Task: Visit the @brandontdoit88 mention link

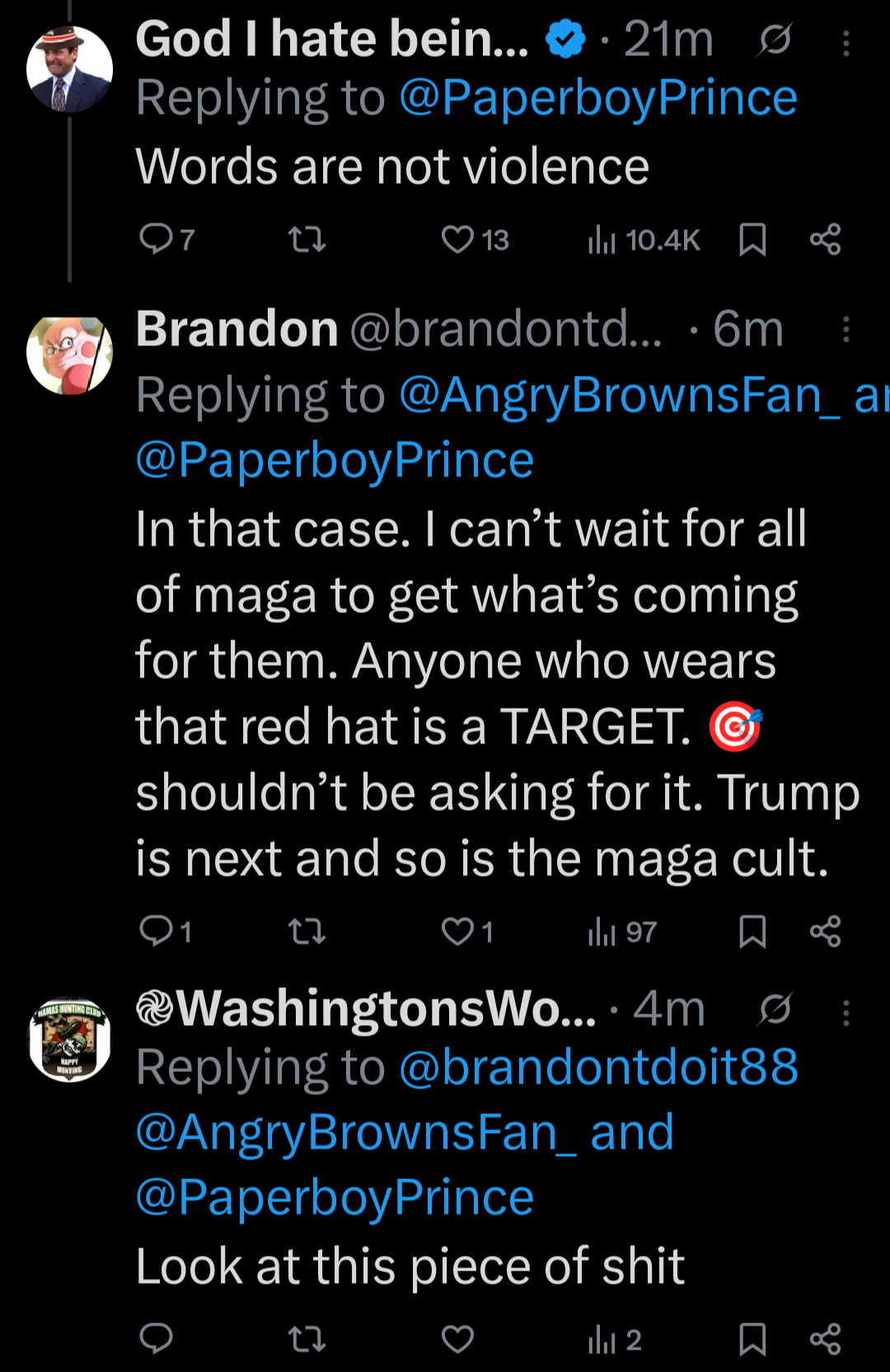Action: pyautogui.click(x=599, y=1066)
